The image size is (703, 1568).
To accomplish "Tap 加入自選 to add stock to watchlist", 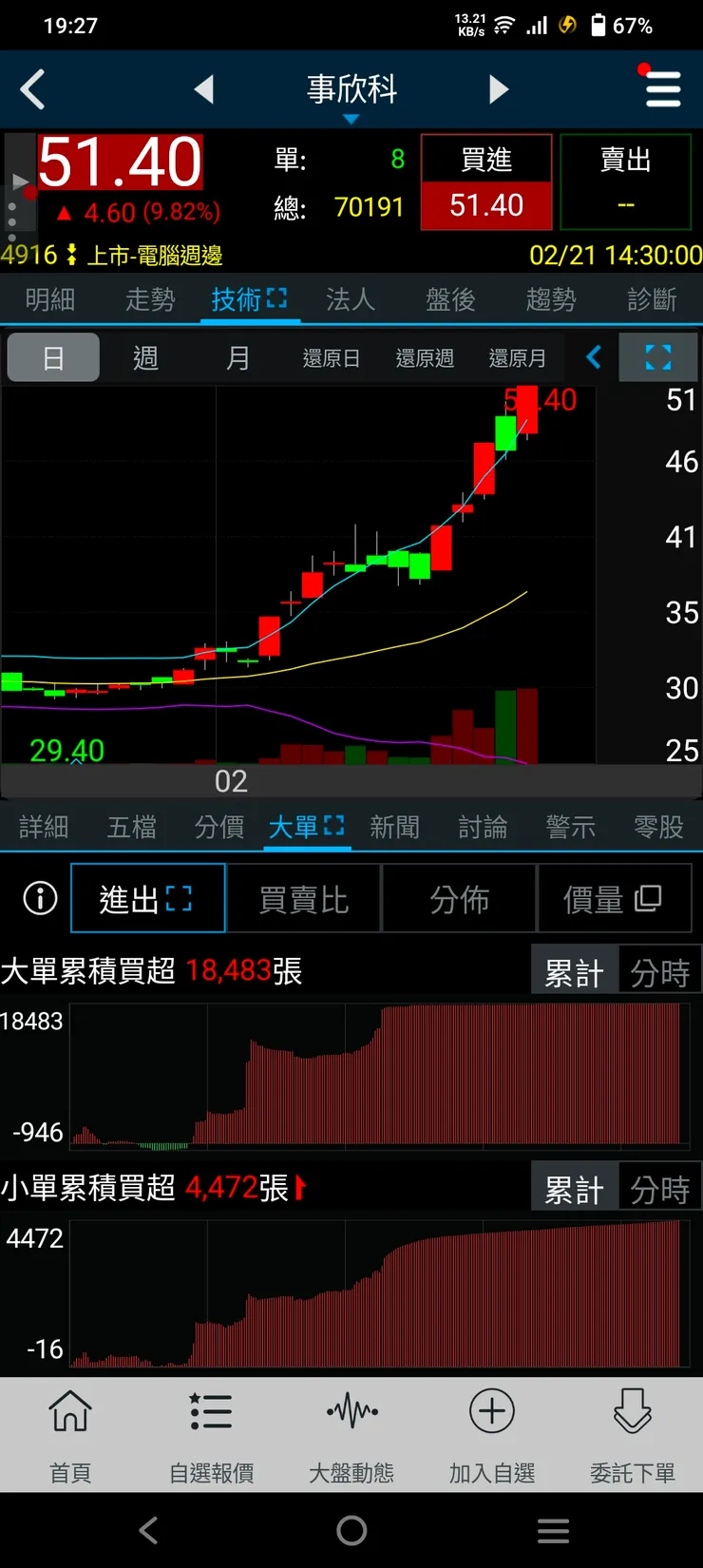I will (492, 1435).
